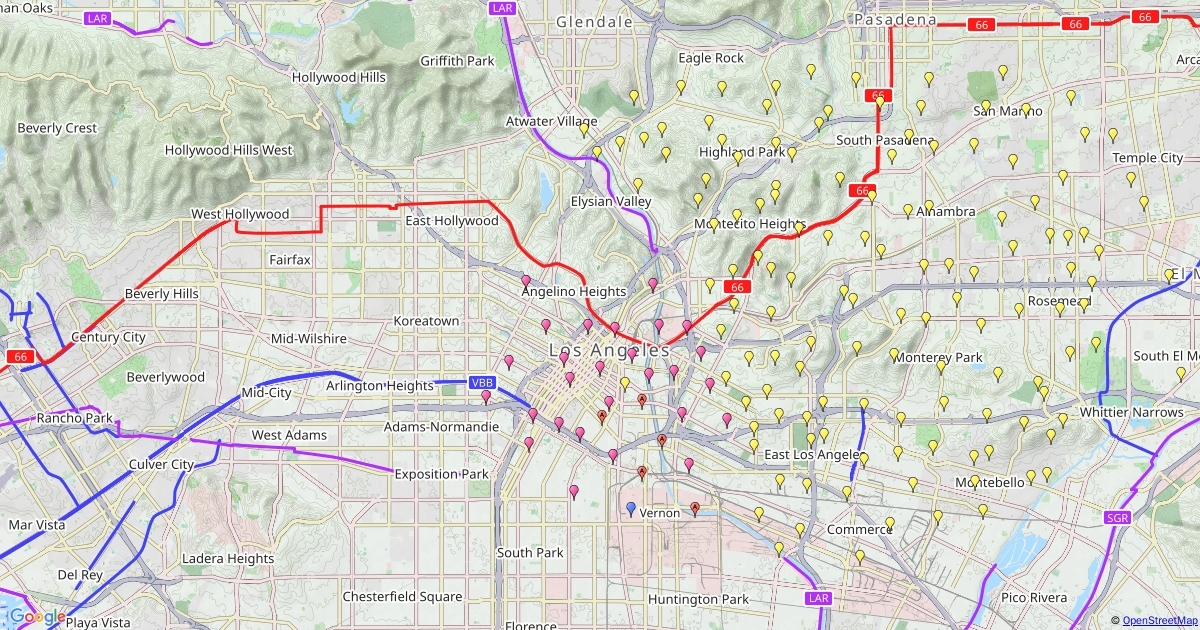Open the OpenStreetMap attribution link
The width and height of the screenshot is (1200, 630).
[x=1158, y=621]
